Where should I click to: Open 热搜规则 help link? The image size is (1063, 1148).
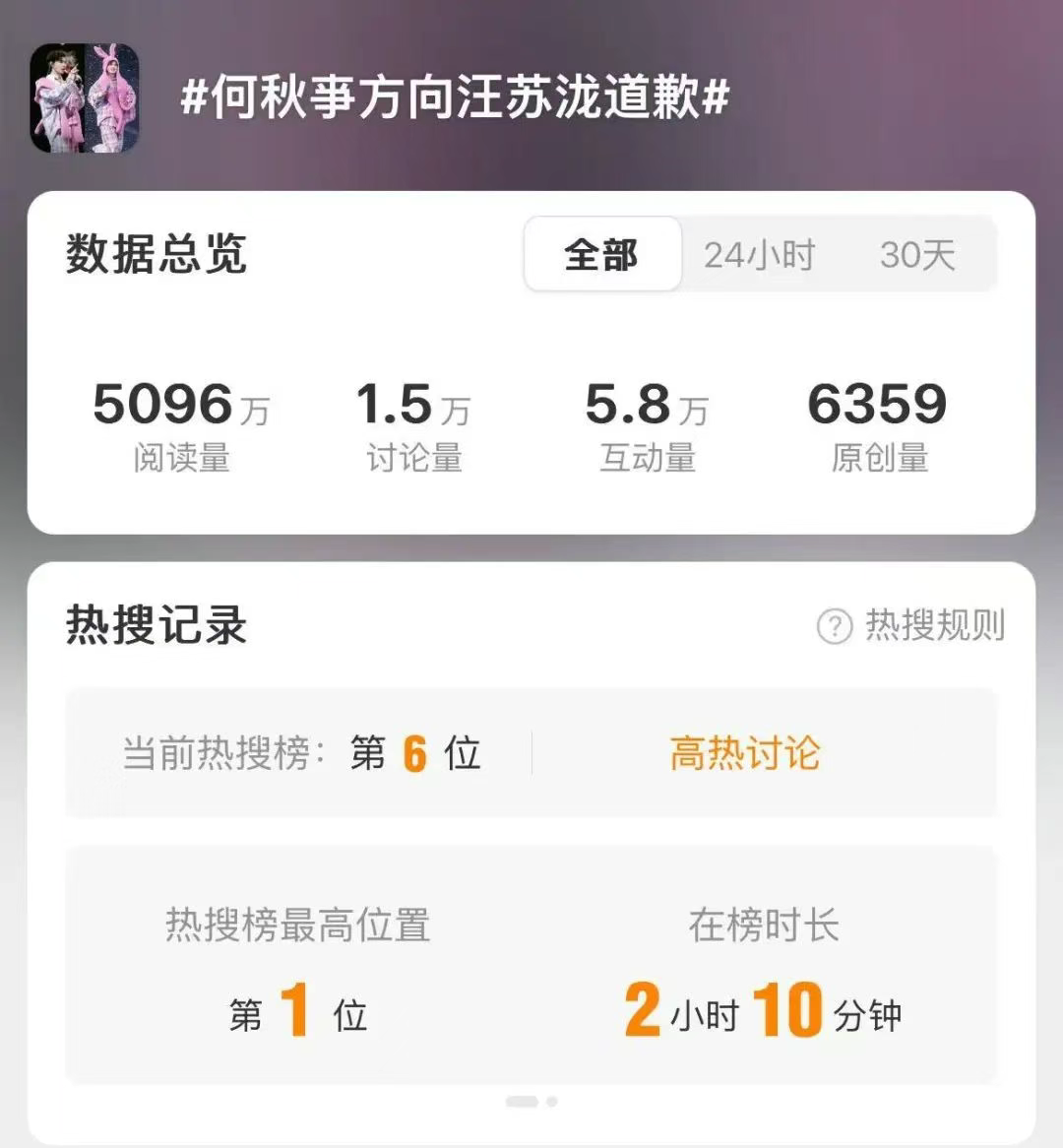tap(911, 625)
